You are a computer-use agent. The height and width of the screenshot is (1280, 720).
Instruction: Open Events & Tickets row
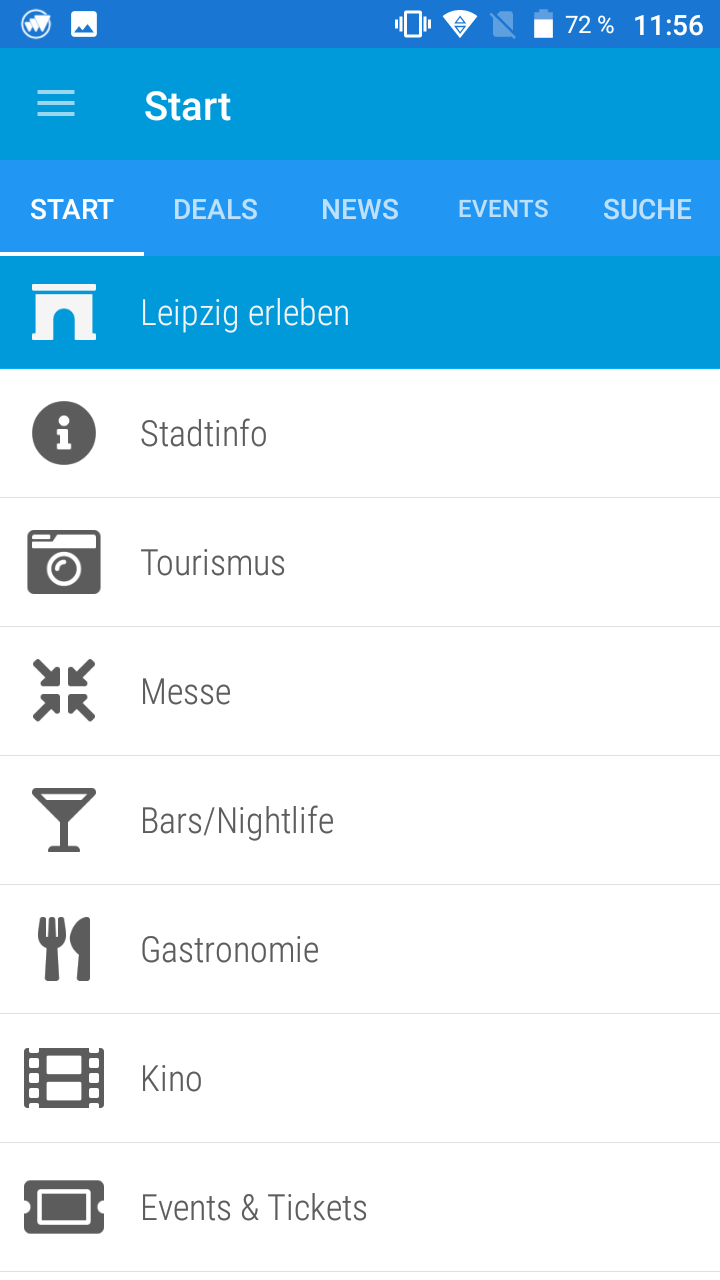(360, 1207)
